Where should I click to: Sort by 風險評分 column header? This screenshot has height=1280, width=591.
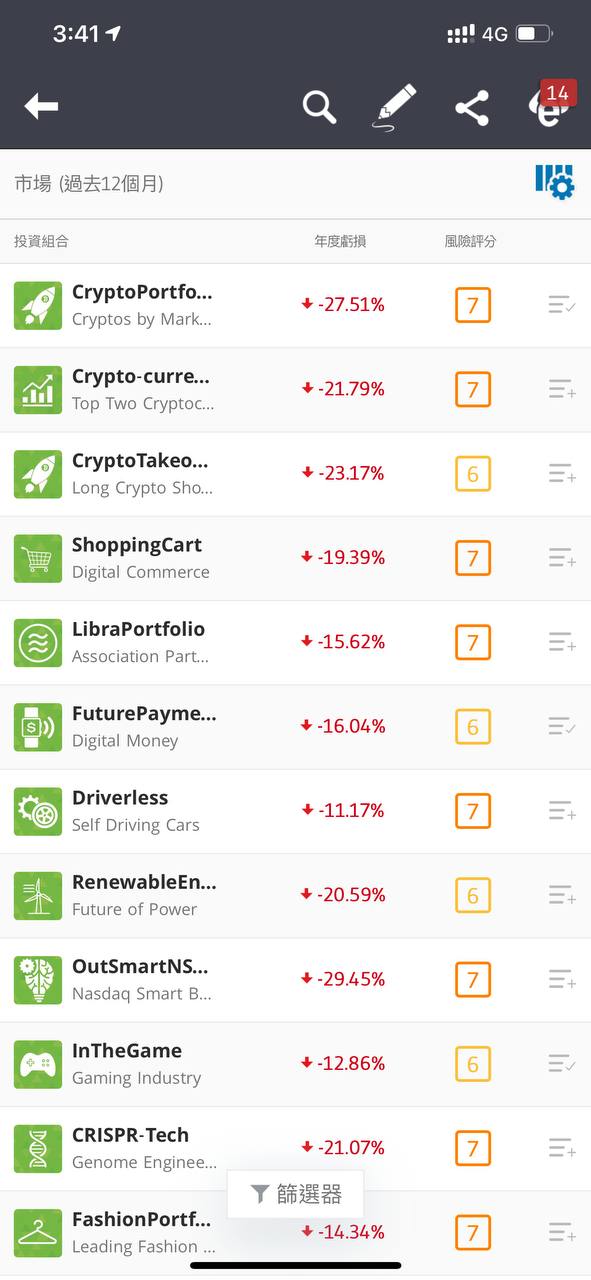pyautogui.click(x=470, y=241)
